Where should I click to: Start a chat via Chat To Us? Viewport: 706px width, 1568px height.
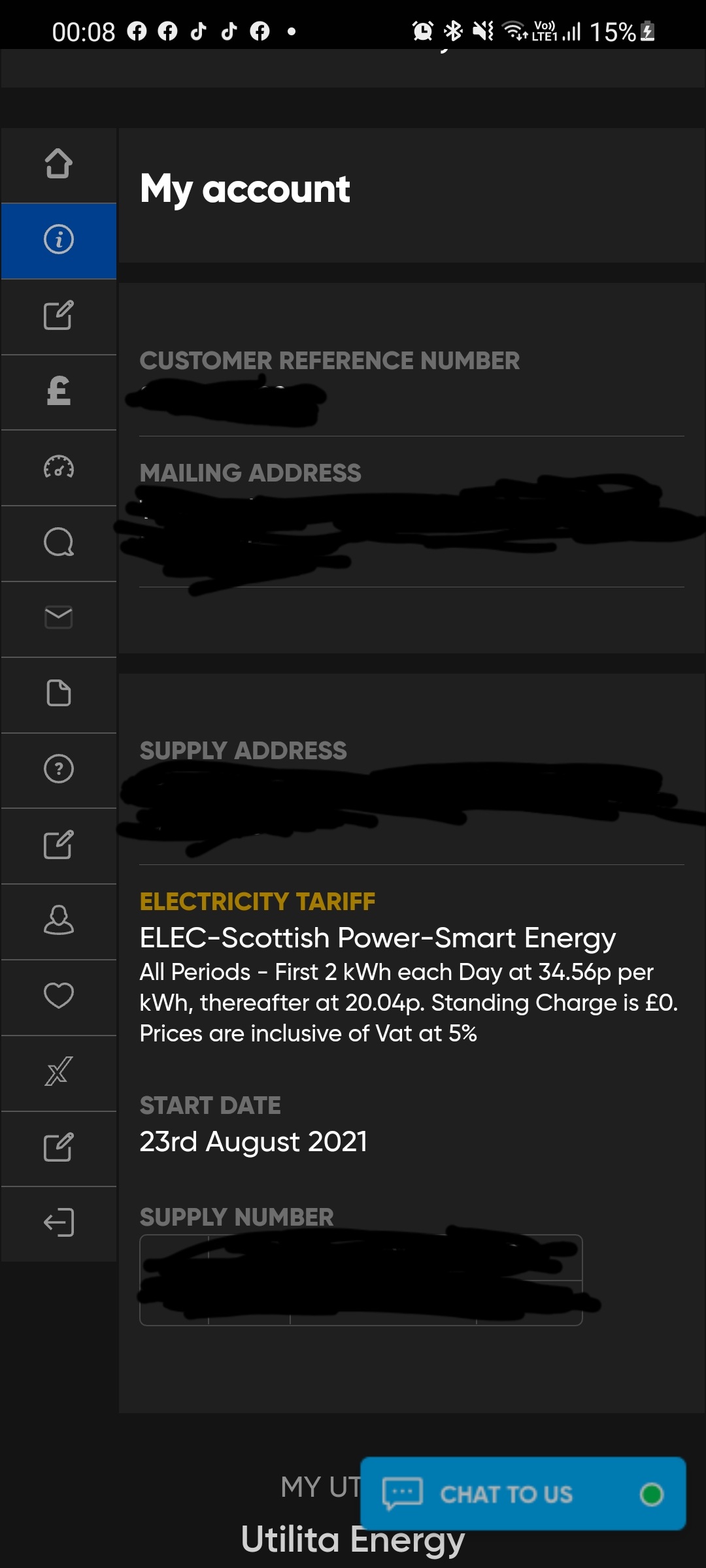coord(523,1494)
